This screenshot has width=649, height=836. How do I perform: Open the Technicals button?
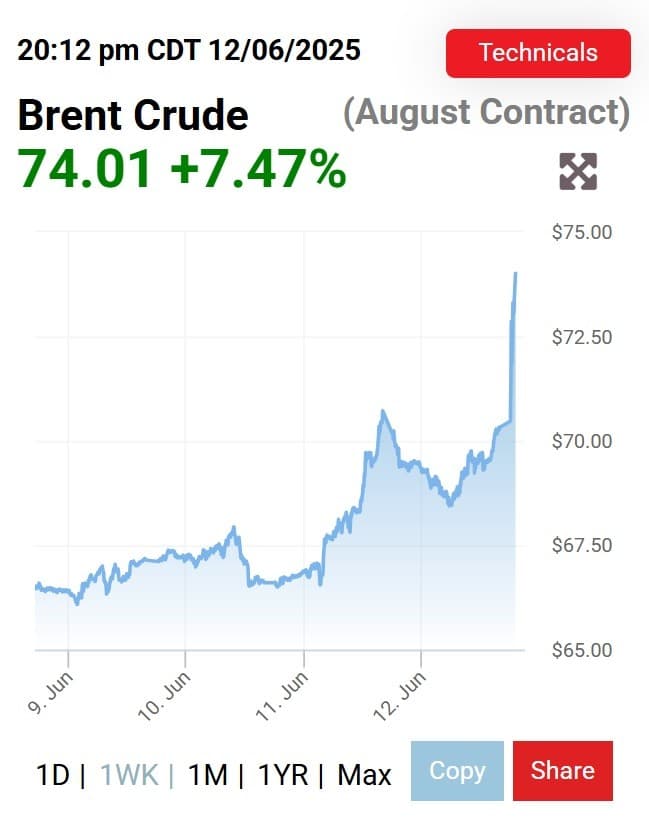[x=538, y=53]
